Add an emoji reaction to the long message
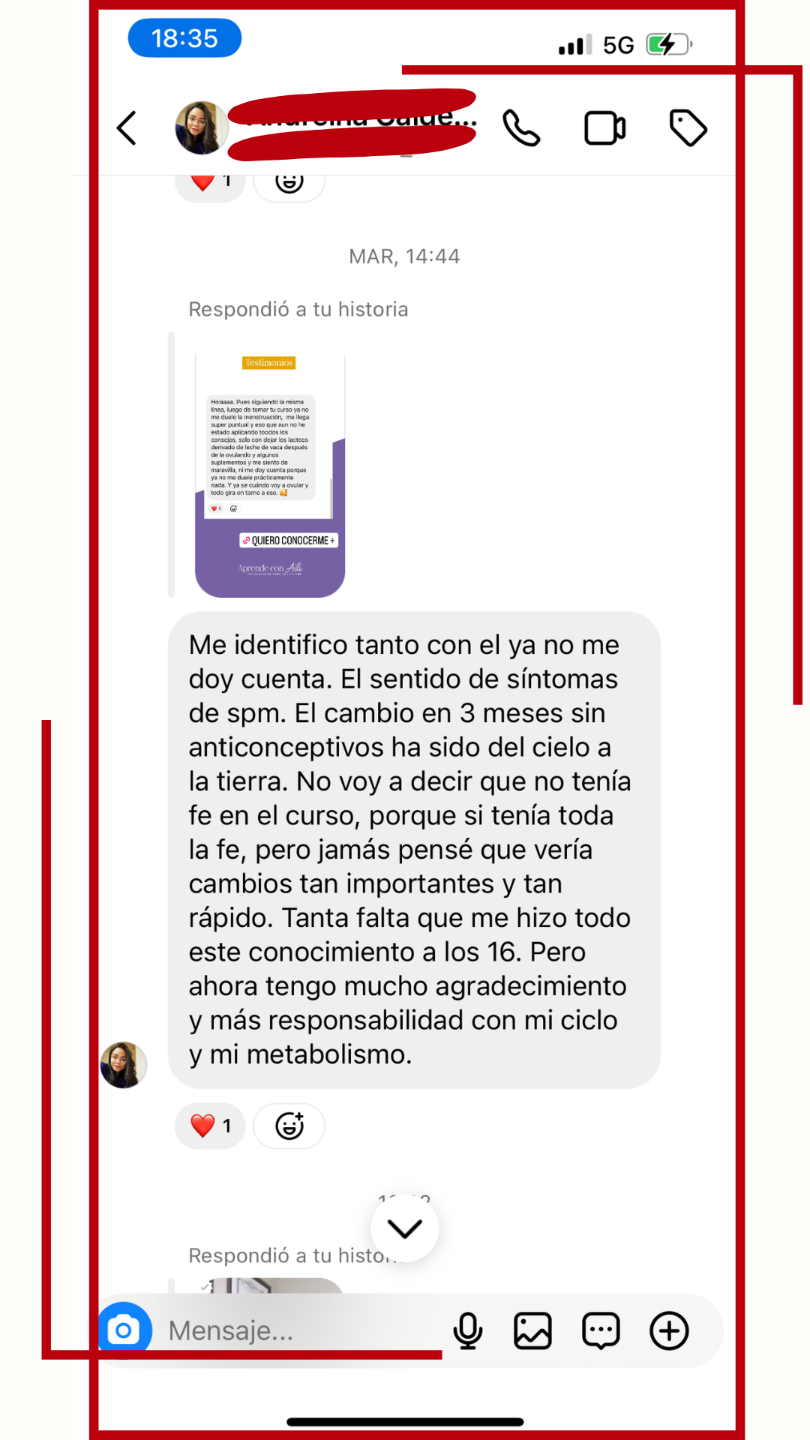This screenshot has width=810, height=1440. 289,1126
